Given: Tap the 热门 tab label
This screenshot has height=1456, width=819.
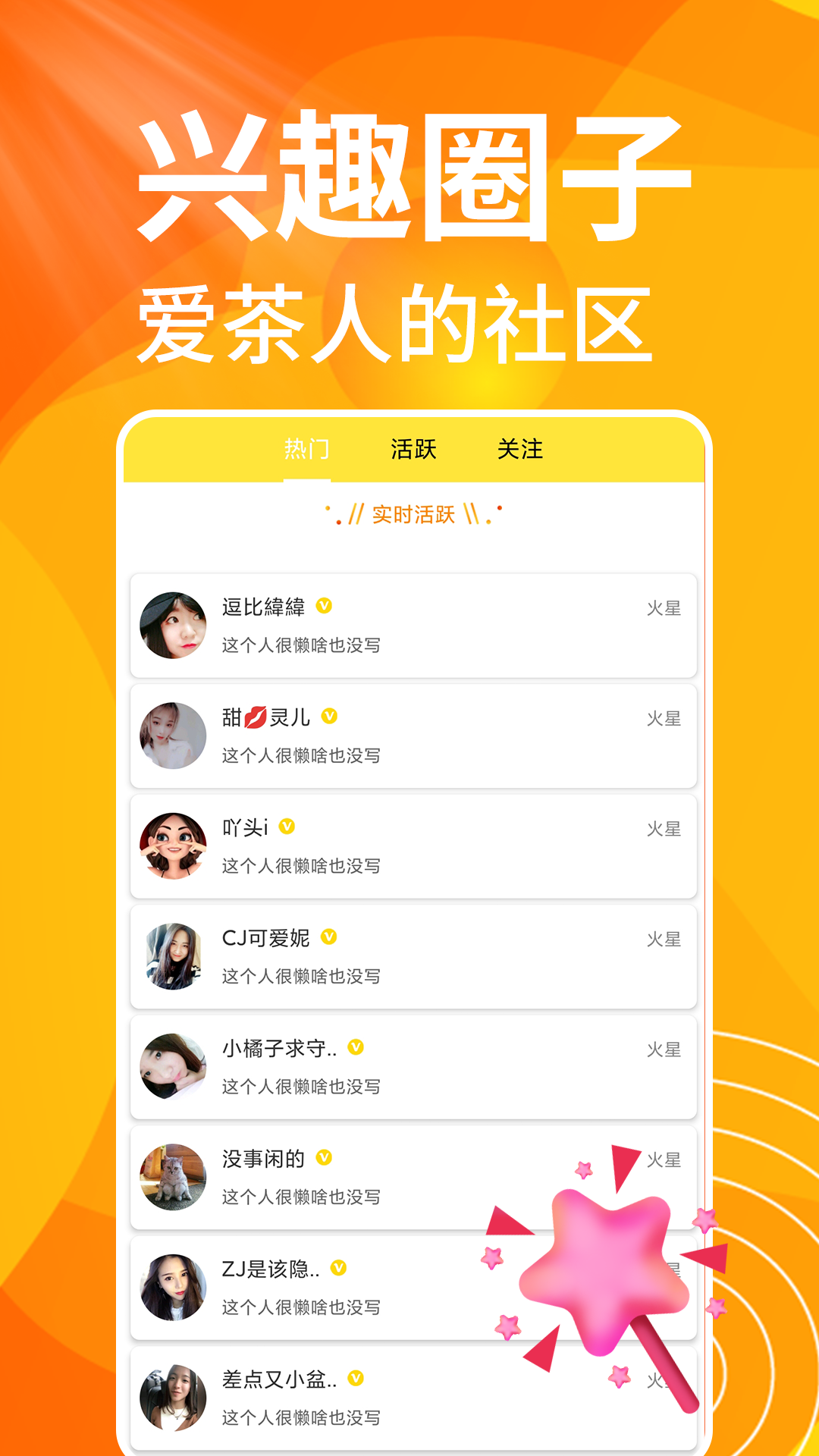Looking at the screenshot, I should (x=306, y=448).
